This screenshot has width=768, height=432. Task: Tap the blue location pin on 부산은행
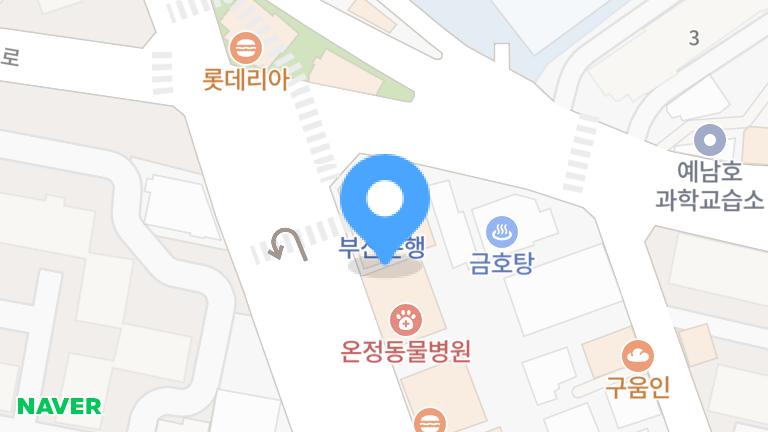(385, 202)
